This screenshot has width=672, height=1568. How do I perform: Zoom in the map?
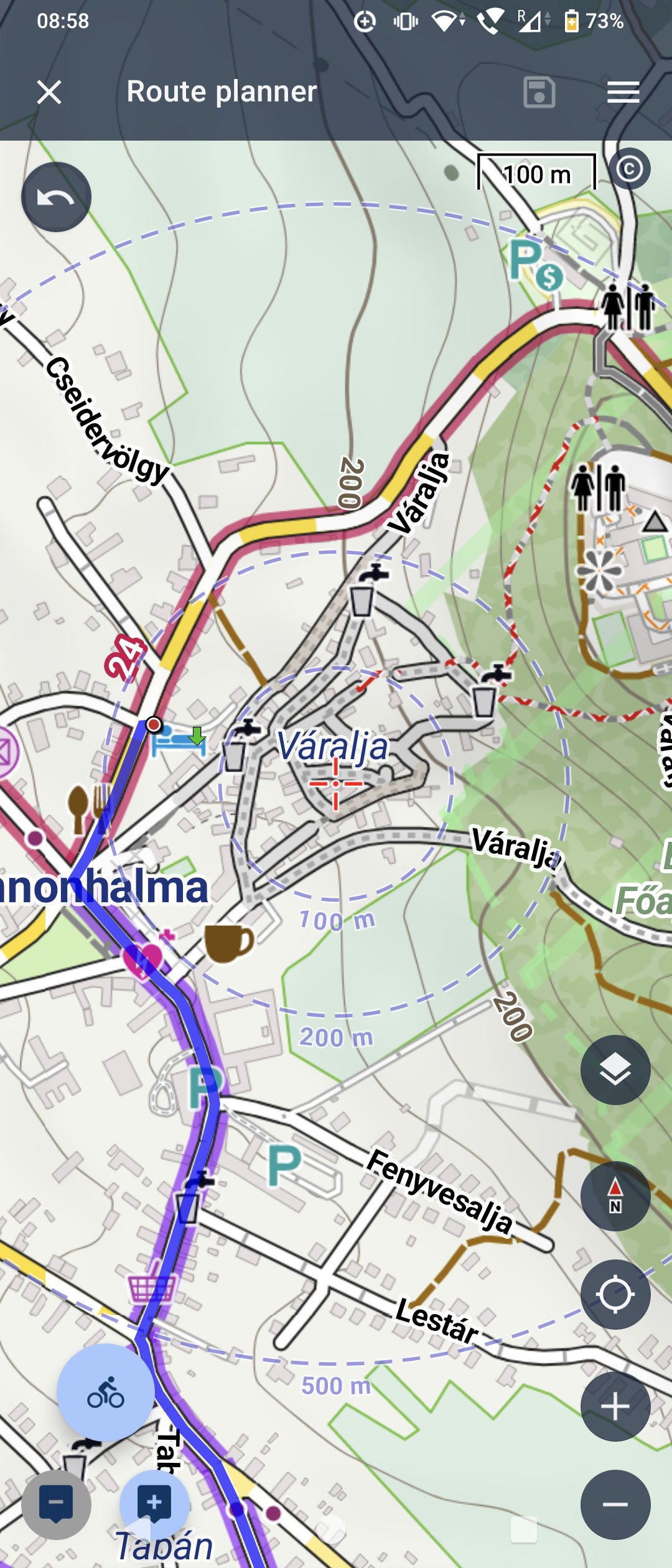pos(615,1406)
